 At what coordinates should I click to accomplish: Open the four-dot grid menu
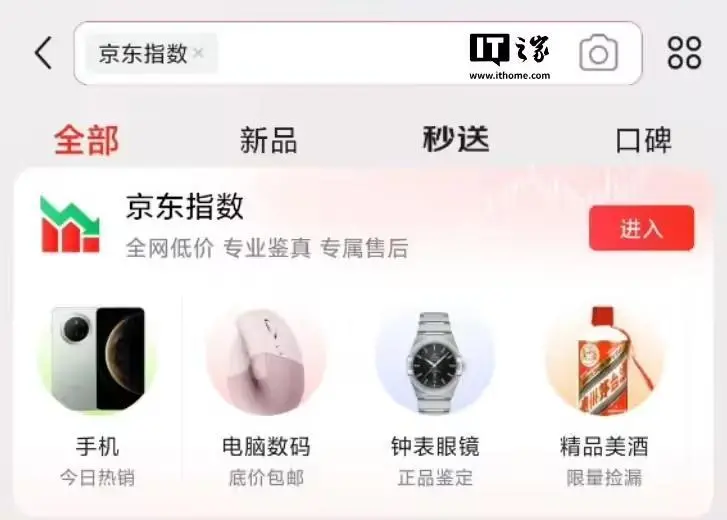click(x=684, y=53)
